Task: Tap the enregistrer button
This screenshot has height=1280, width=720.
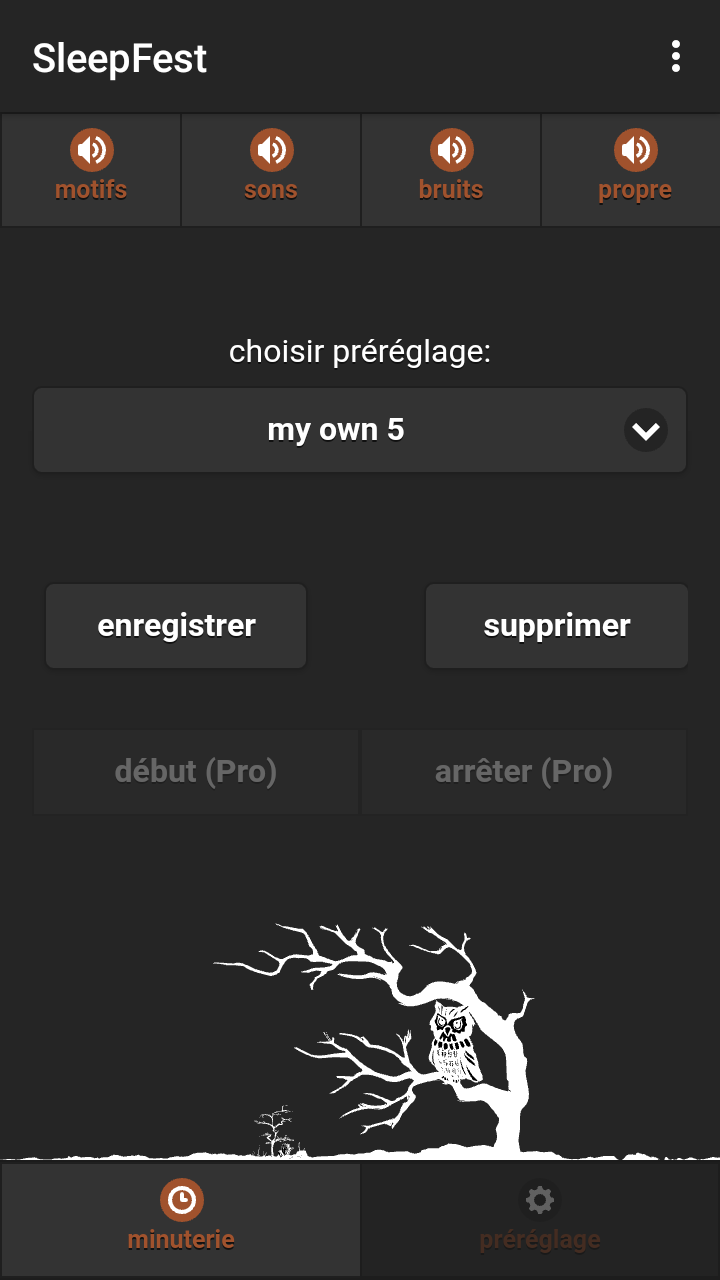Action: 176,626
